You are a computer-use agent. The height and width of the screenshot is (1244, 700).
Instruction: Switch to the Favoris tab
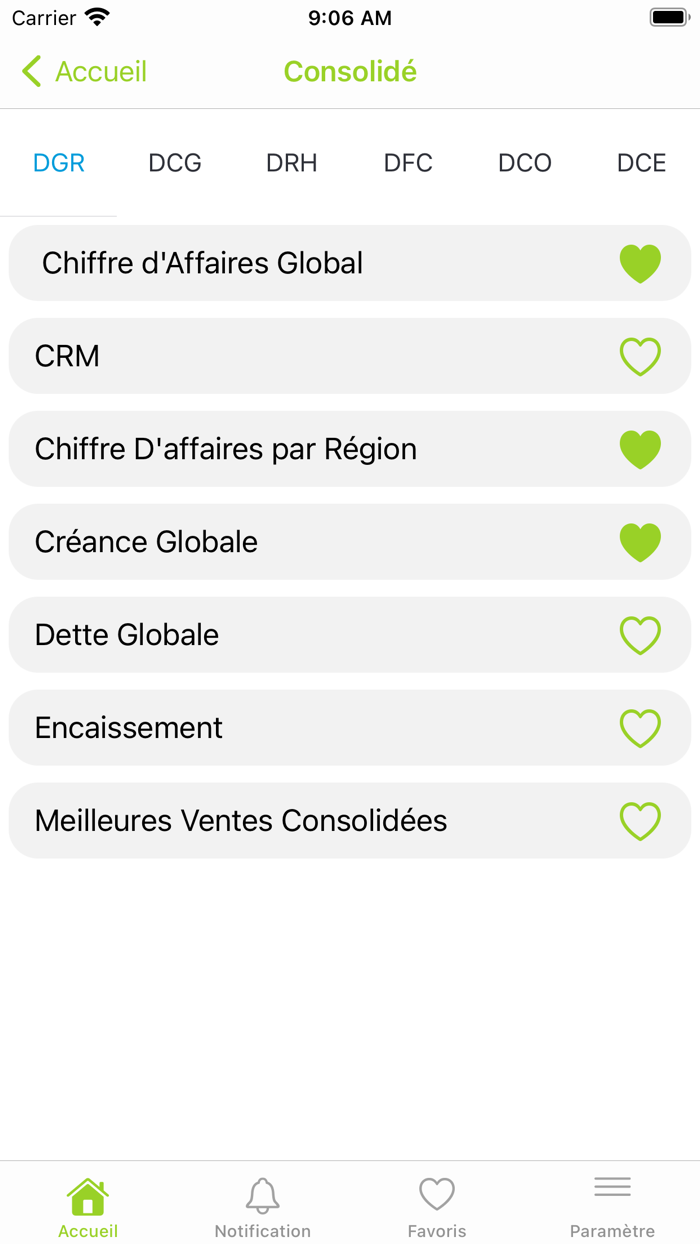click(x=437, y=1207)
